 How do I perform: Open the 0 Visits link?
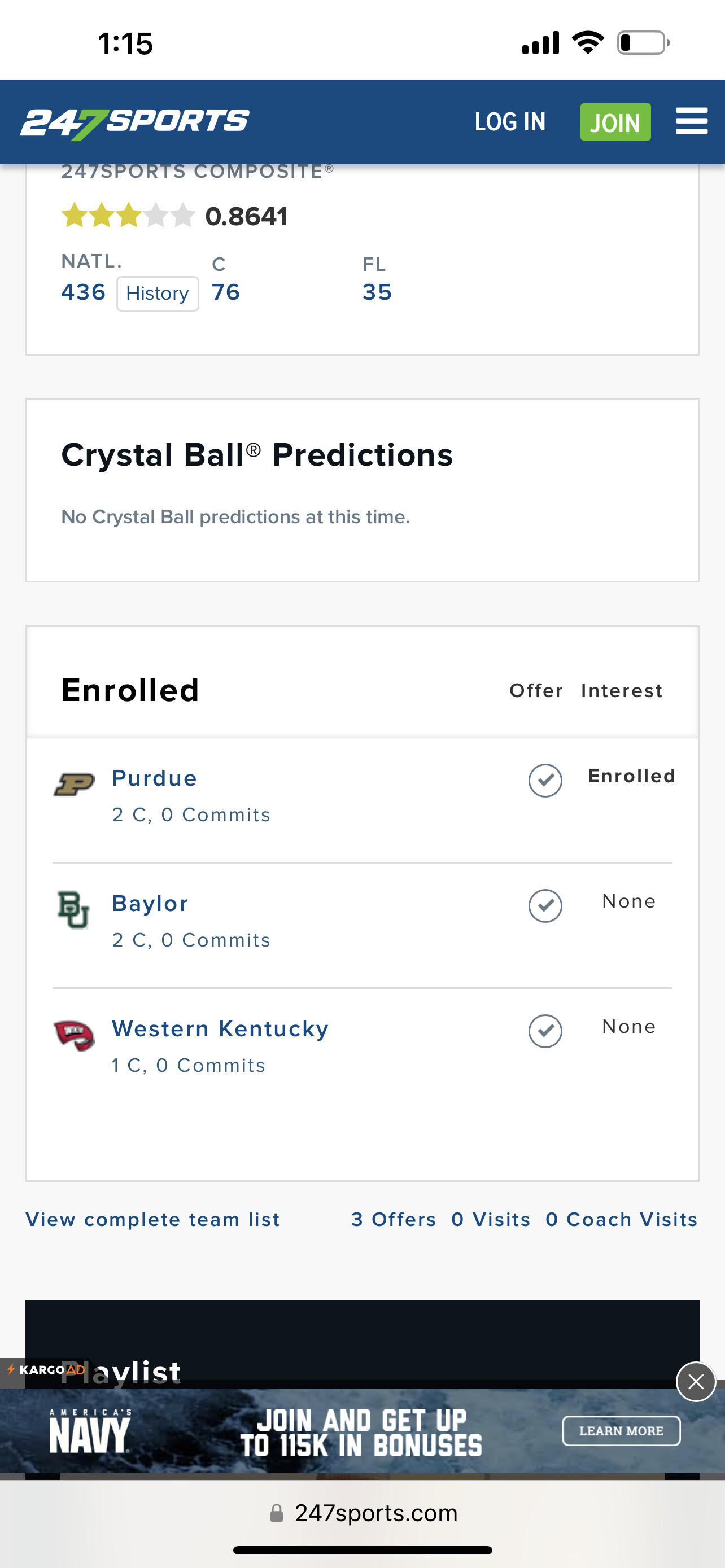491,1219
